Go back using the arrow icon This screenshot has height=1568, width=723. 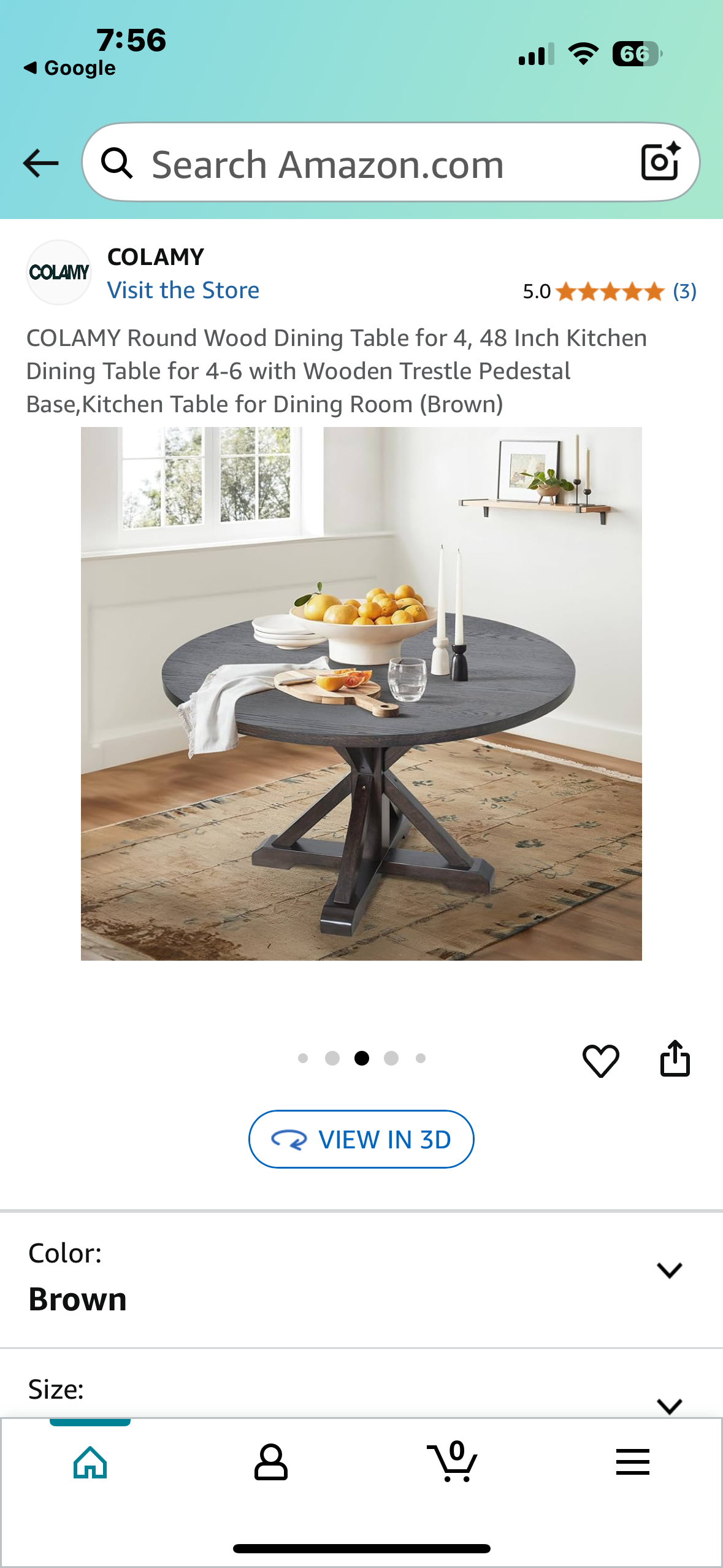(x=40, y=163)
